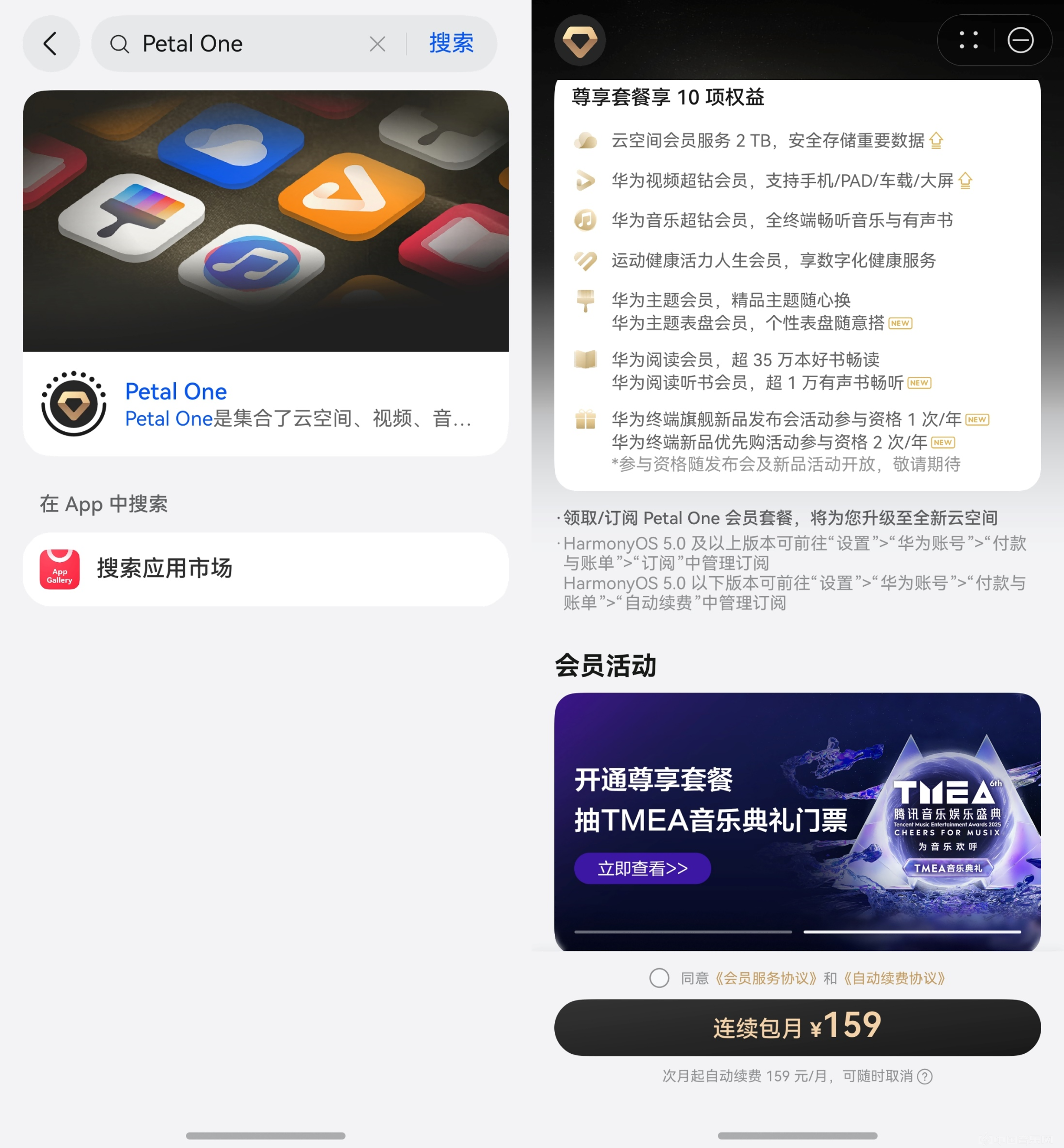
Task: Tap 立即查看 on the TMEA banner
Action: click(x=642, y=868)
